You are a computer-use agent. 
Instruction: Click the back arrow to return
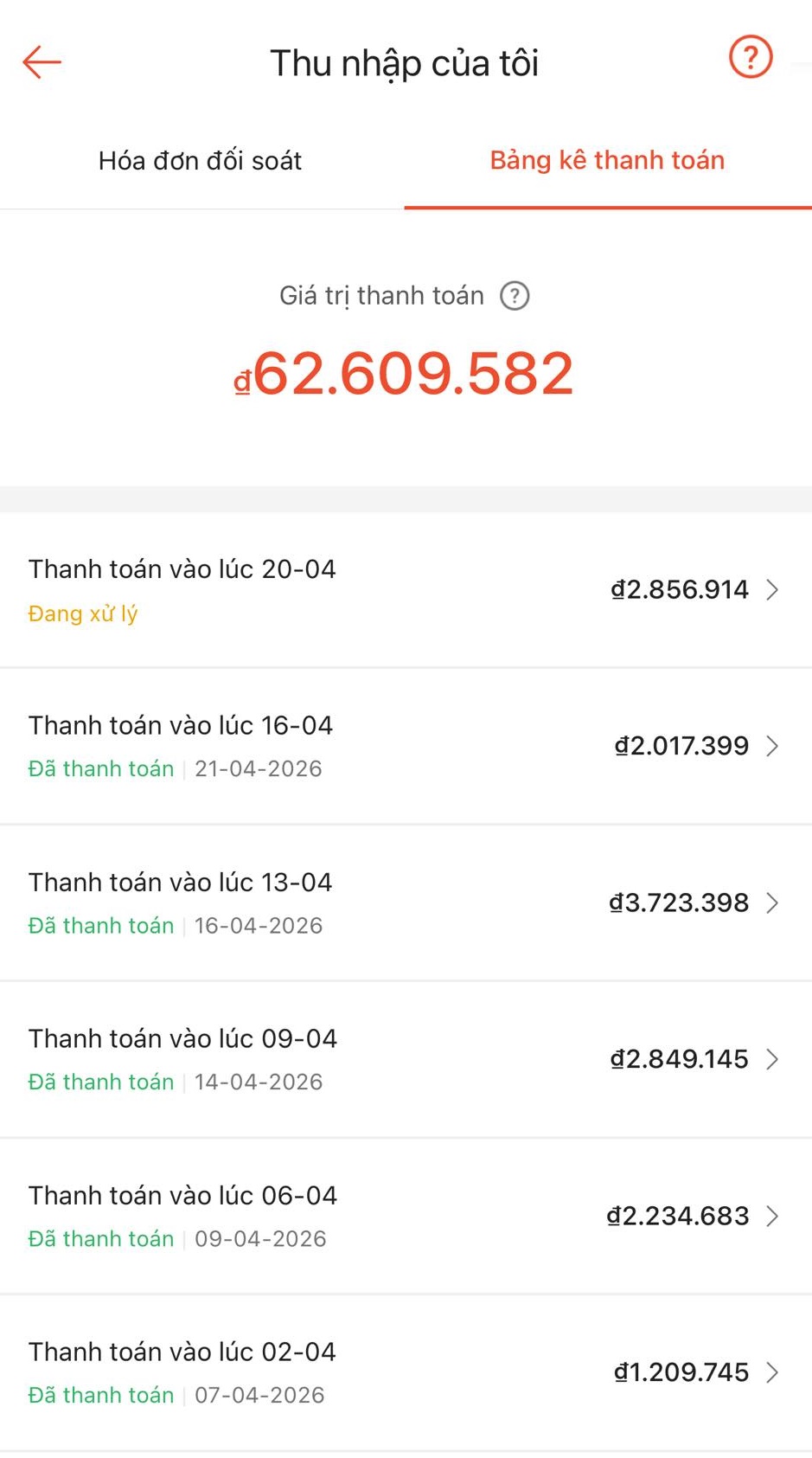41,61
